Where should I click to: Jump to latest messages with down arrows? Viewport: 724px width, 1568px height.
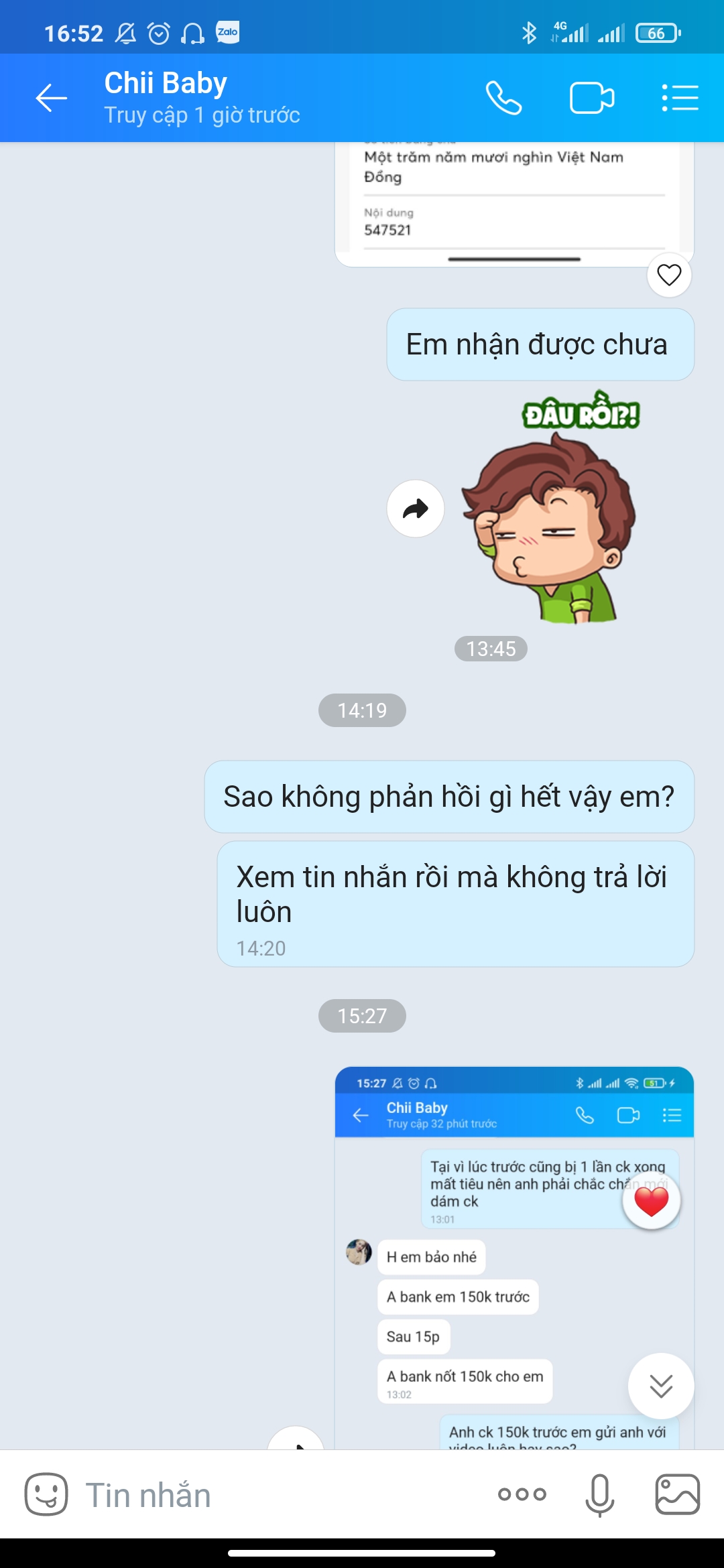(661, 1386)
